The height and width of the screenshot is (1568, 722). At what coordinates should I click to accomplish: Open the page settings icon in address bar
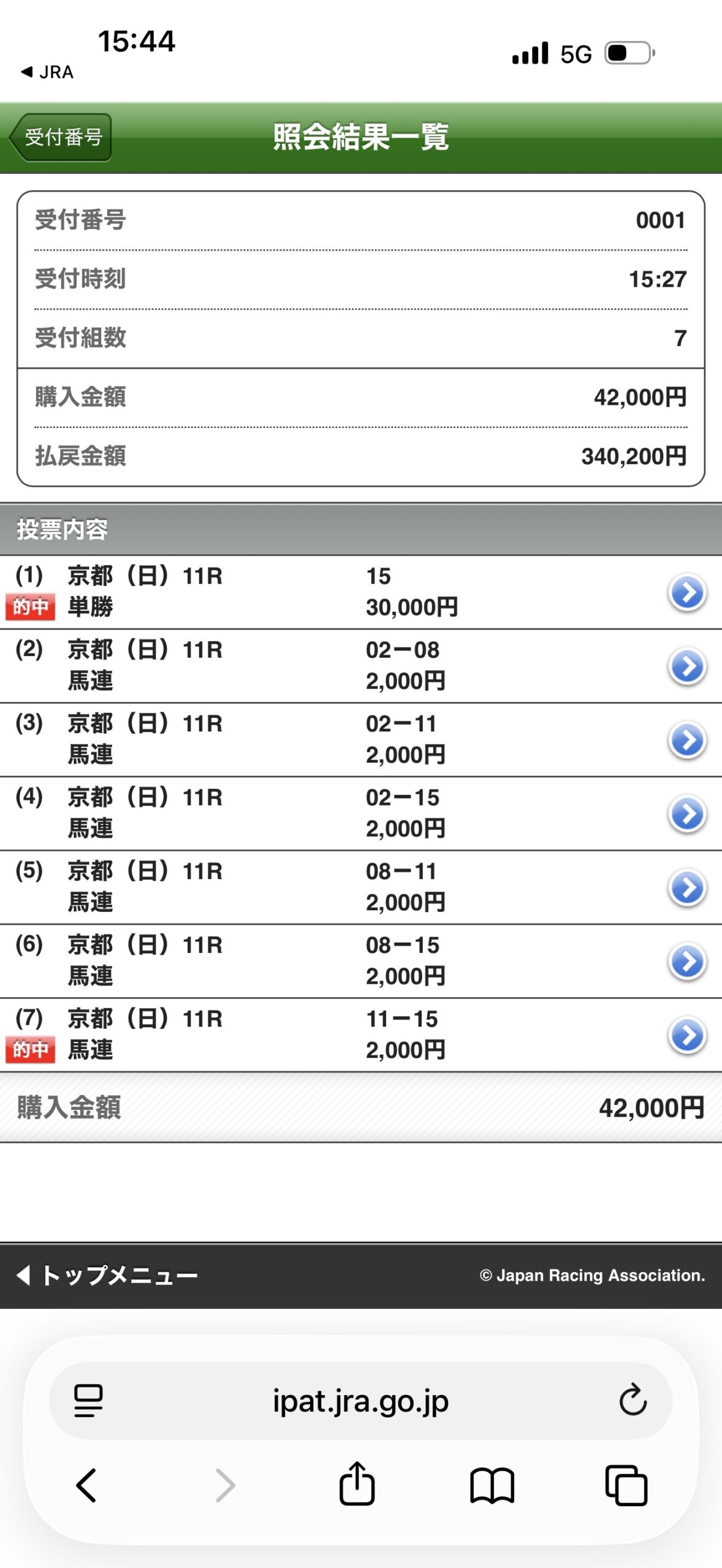click(88, 1401)
